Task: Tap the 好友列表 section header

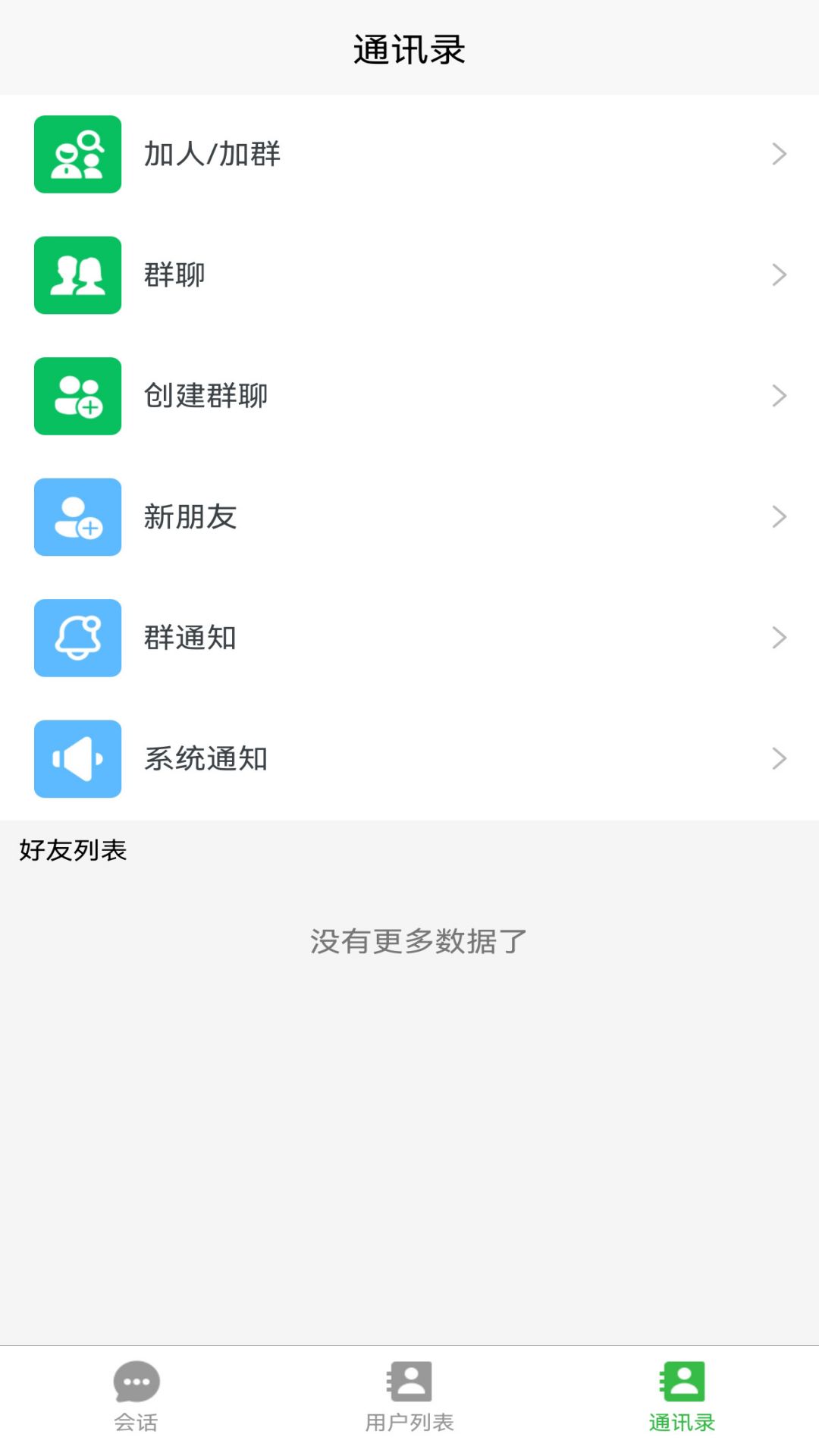Action: 73,851
